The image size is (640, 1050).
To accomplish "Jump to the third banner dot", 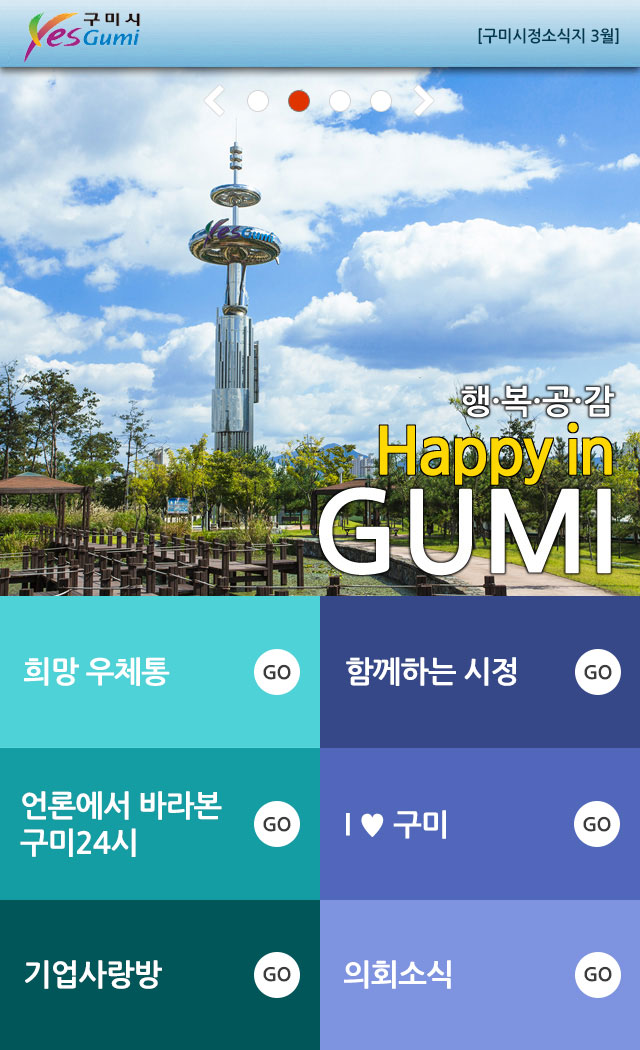I will tap(340, 101).
